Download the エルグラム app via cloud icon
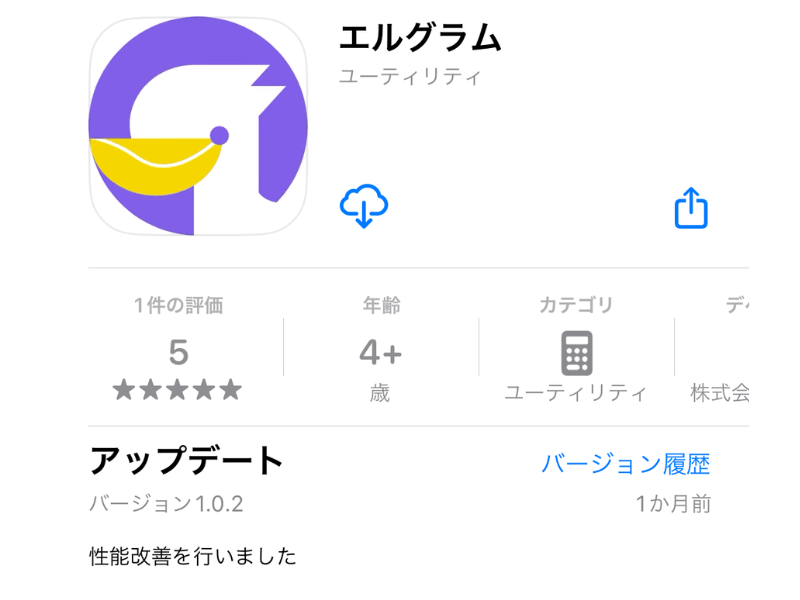This screenshot has width=800, height=600. [x=364, y=207]
